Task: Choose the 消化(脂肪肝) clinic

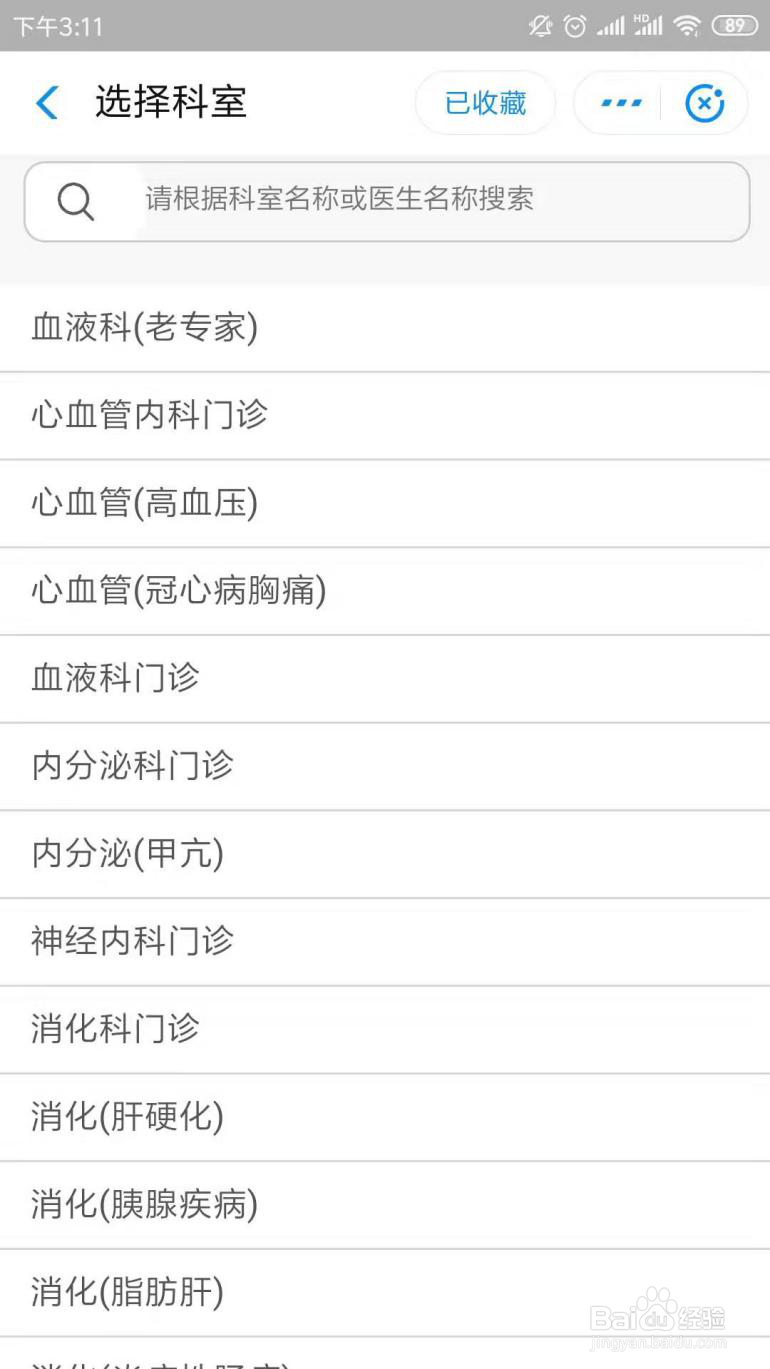Action: (x=385, y=1293)
